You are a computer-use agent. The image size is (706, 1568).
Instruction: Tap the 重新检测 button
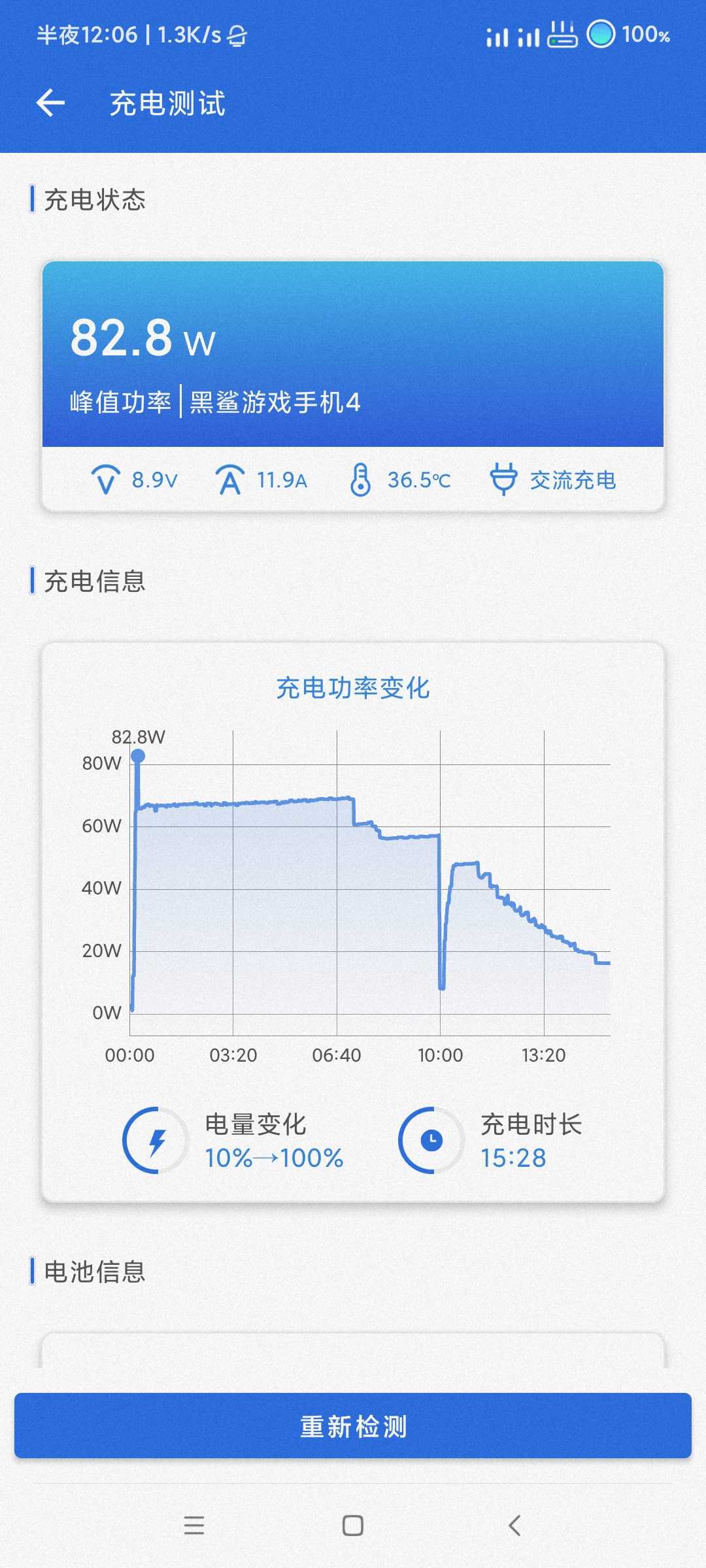click(x=353, y=1426)
